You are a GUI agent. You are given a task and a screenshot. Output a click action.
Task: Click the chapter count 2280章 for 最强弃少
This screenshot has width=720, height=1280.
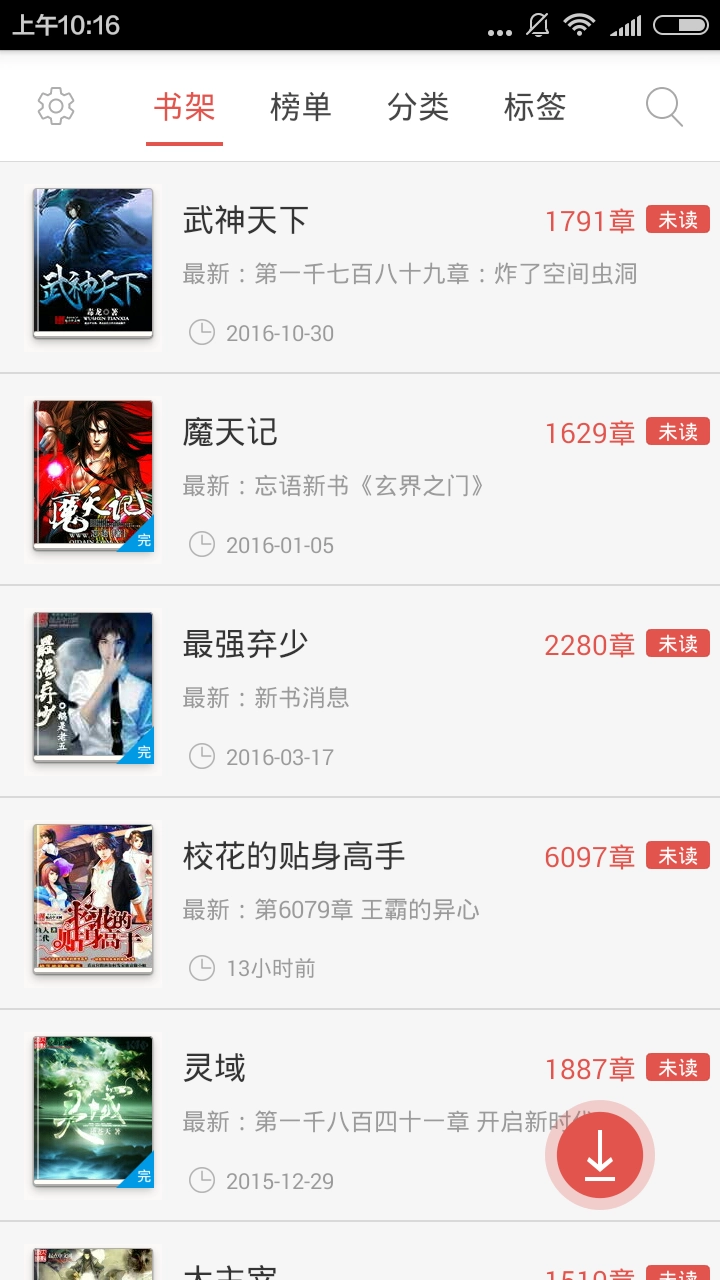tap(589, 644)
